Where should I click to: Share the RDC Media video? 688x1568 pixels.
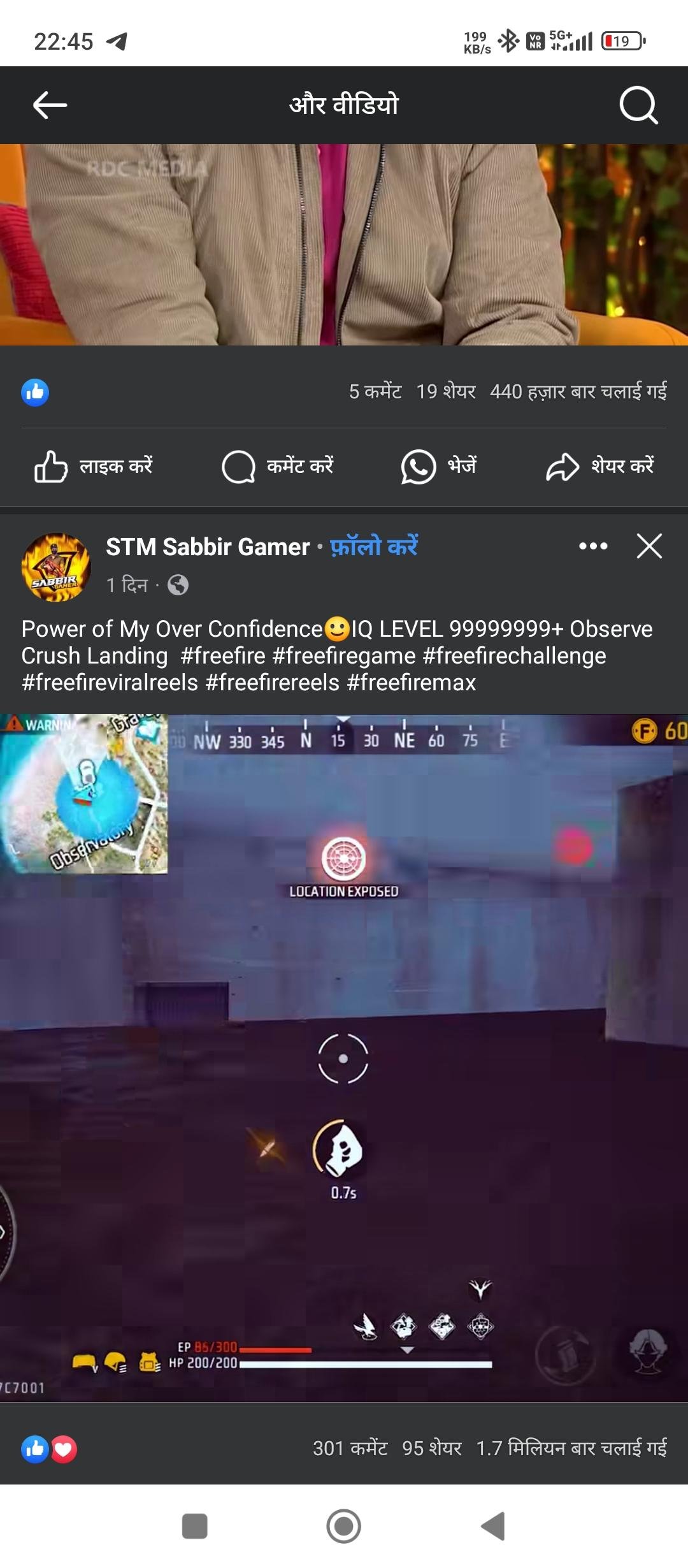coord(599,467)
